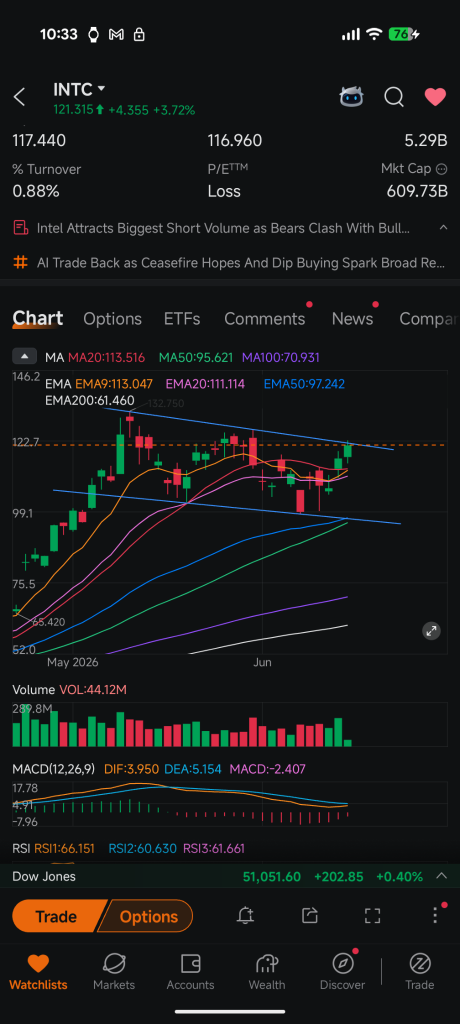Open the News tab

(x=352, y=319)
